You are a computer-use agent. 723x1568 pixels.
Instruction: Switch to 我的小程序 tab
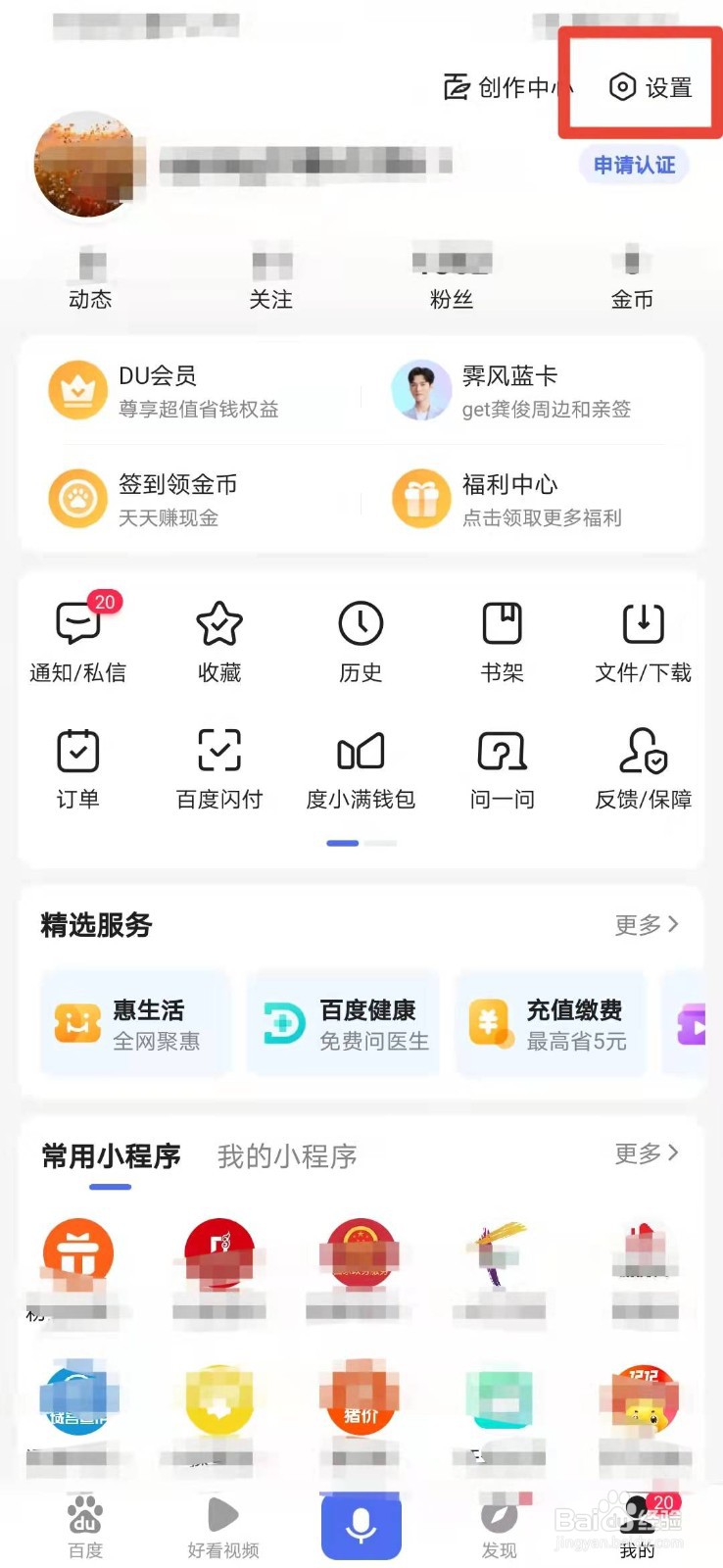tap(287, 1156)
